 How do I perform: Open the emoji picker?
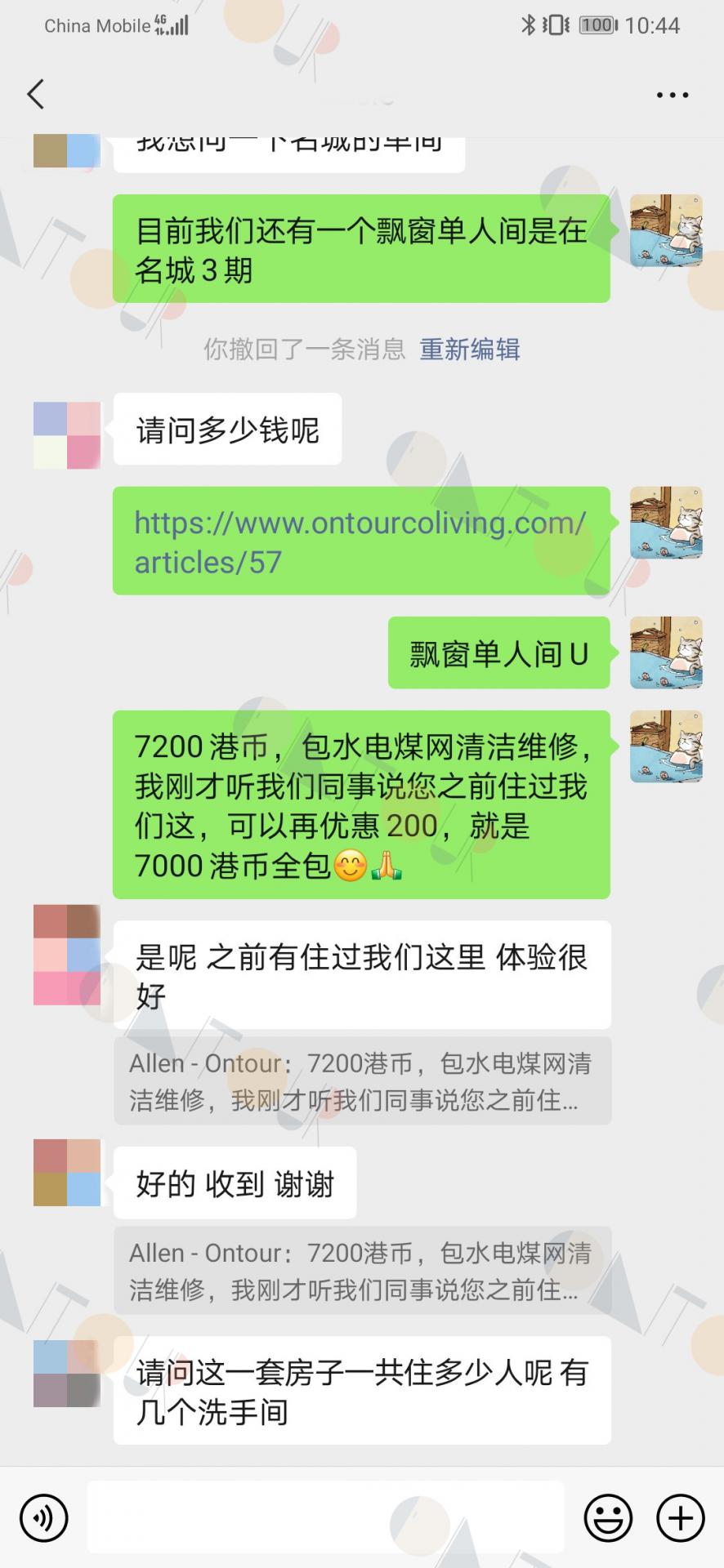click(x=608, y=1518)
